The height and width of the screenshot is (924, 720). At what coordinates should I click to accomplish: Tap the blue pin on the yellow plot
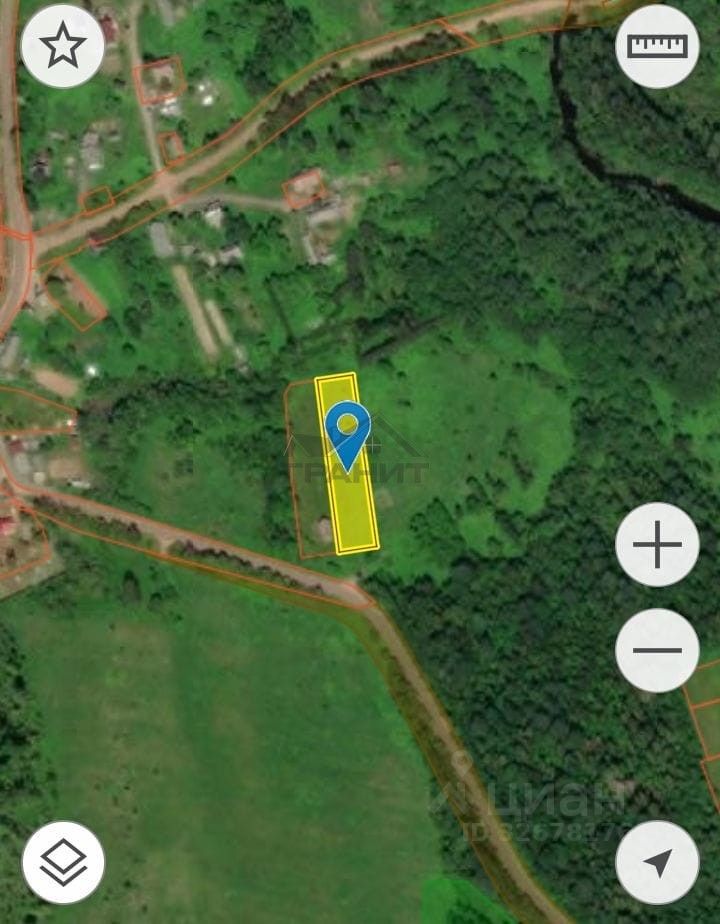[348, 431]
